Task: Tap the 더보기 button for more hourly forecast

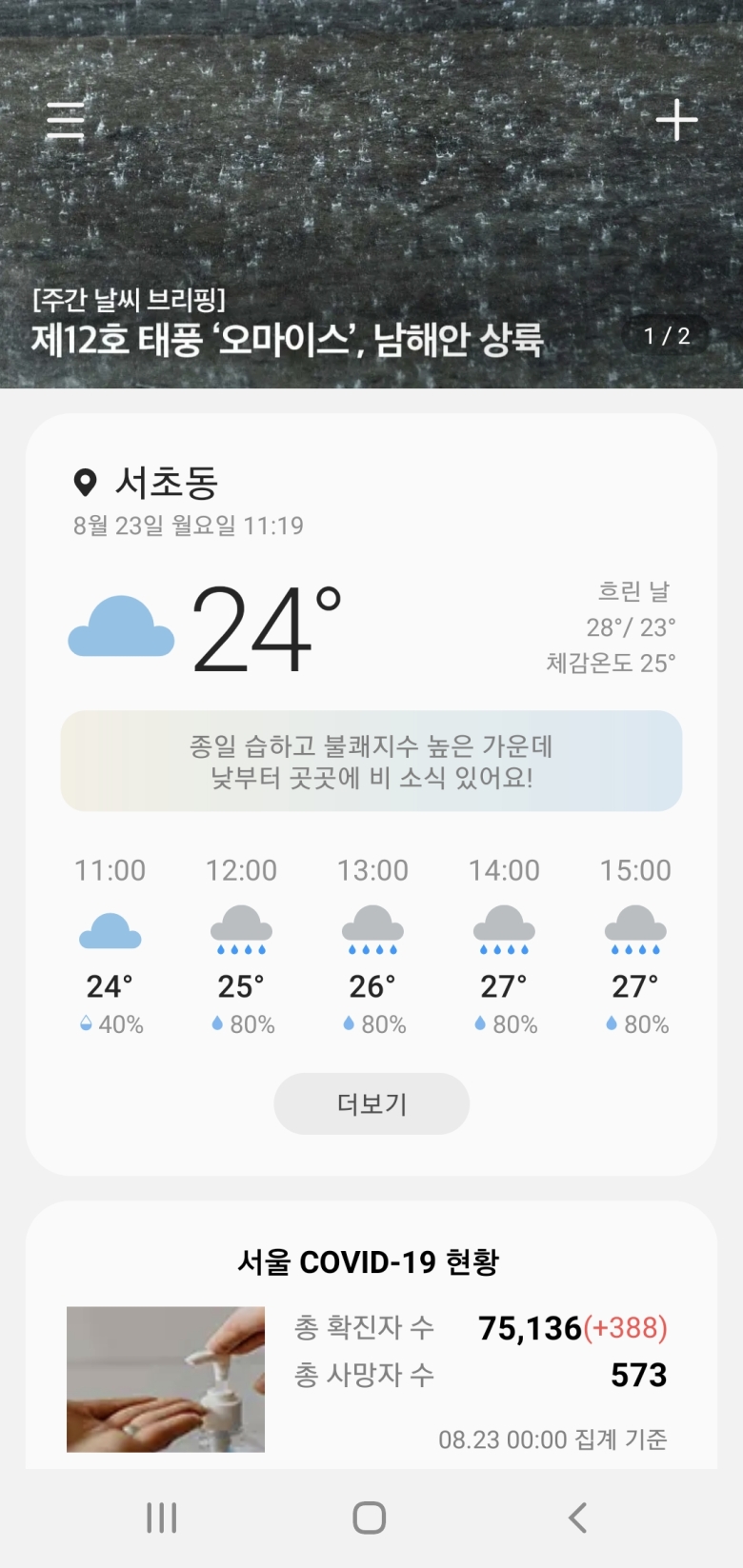Action: [x=371, y=1103]
